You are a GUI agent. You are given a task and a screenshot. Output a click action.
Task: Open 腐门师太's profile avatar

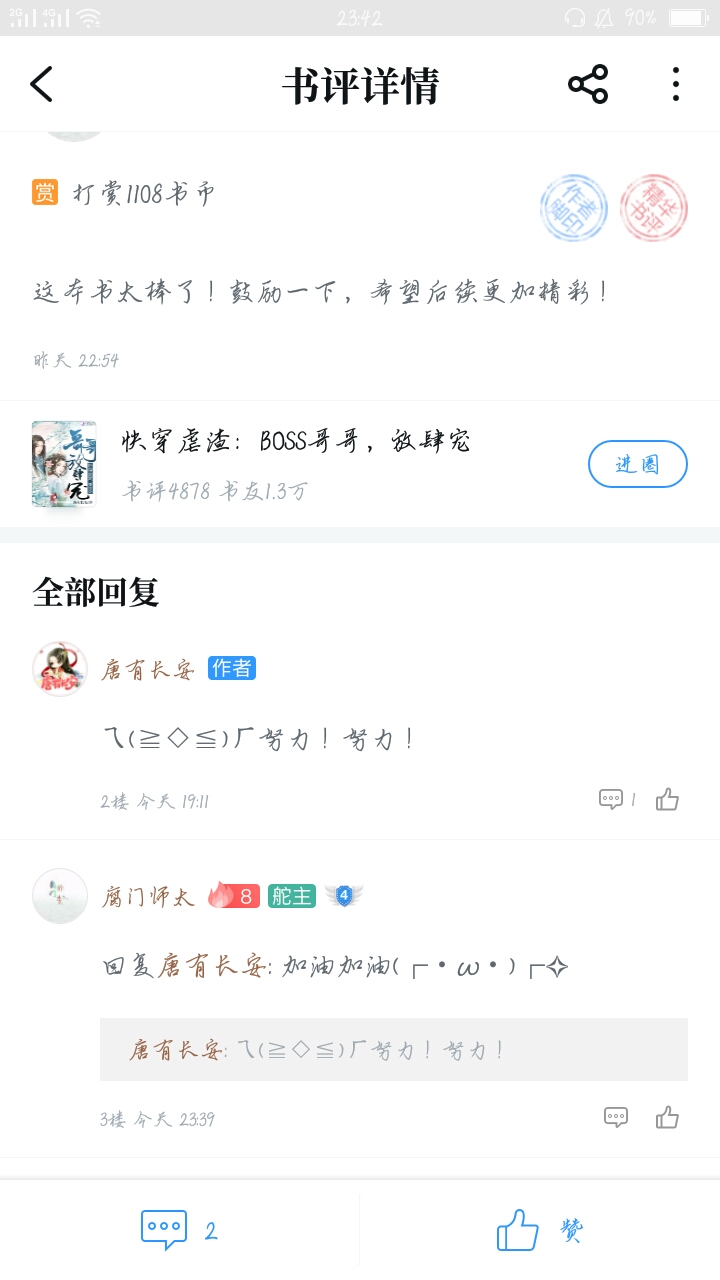point(60,896)
